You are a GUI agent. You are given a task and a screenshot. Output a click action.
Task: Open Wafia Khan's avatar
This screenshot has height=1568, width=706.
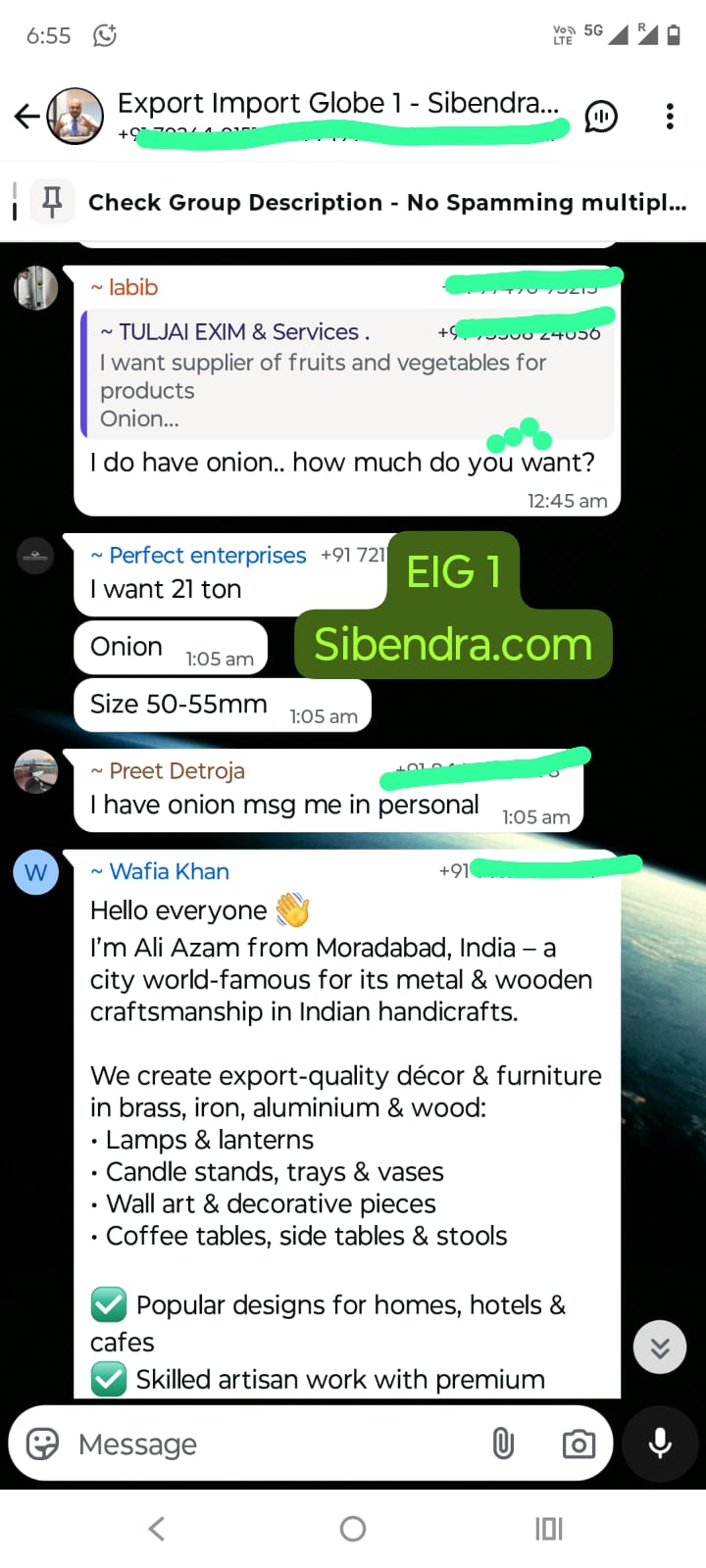[x=36, y=872]
